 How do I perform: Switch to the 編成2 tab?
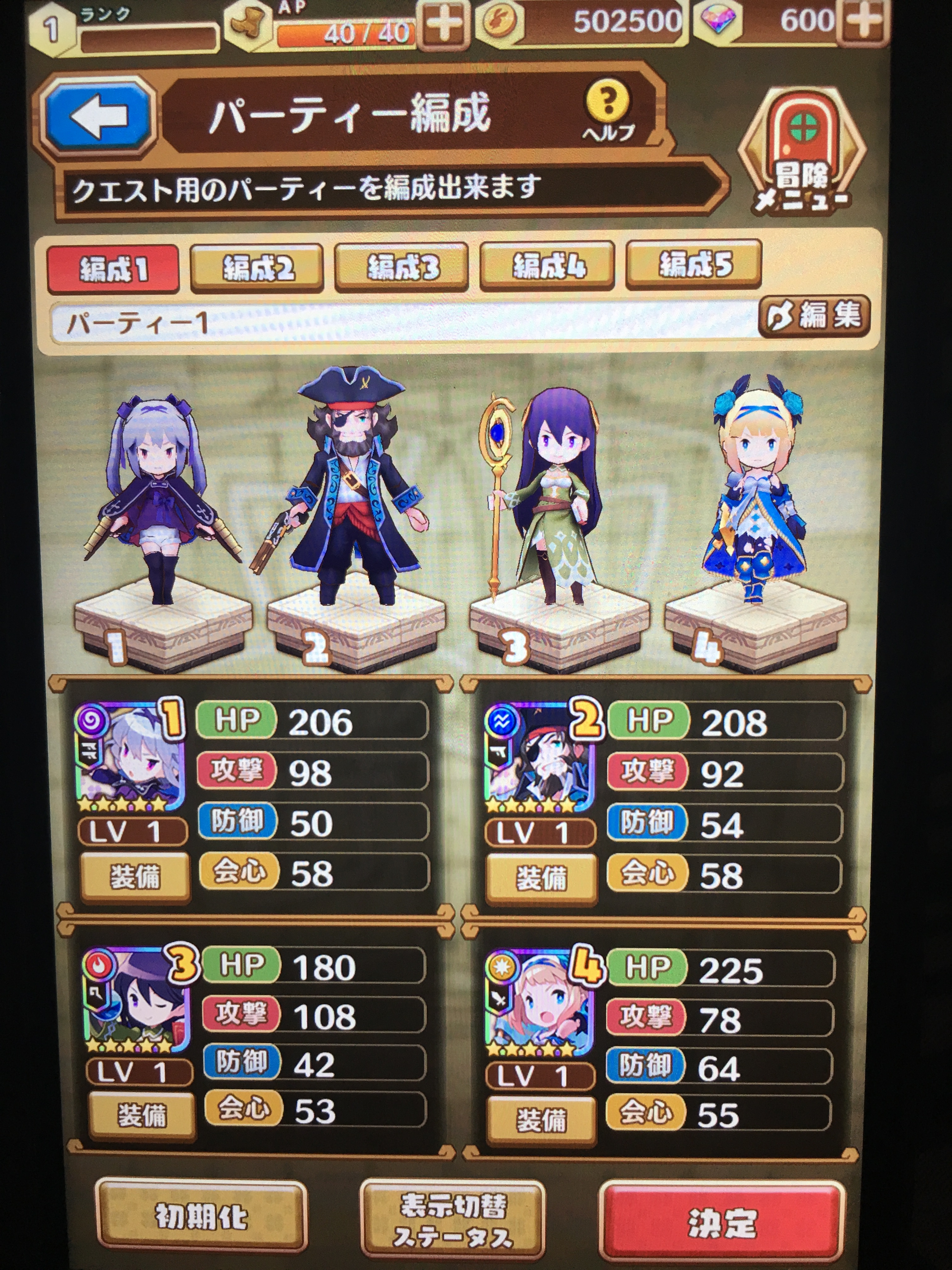coord(257,267)
